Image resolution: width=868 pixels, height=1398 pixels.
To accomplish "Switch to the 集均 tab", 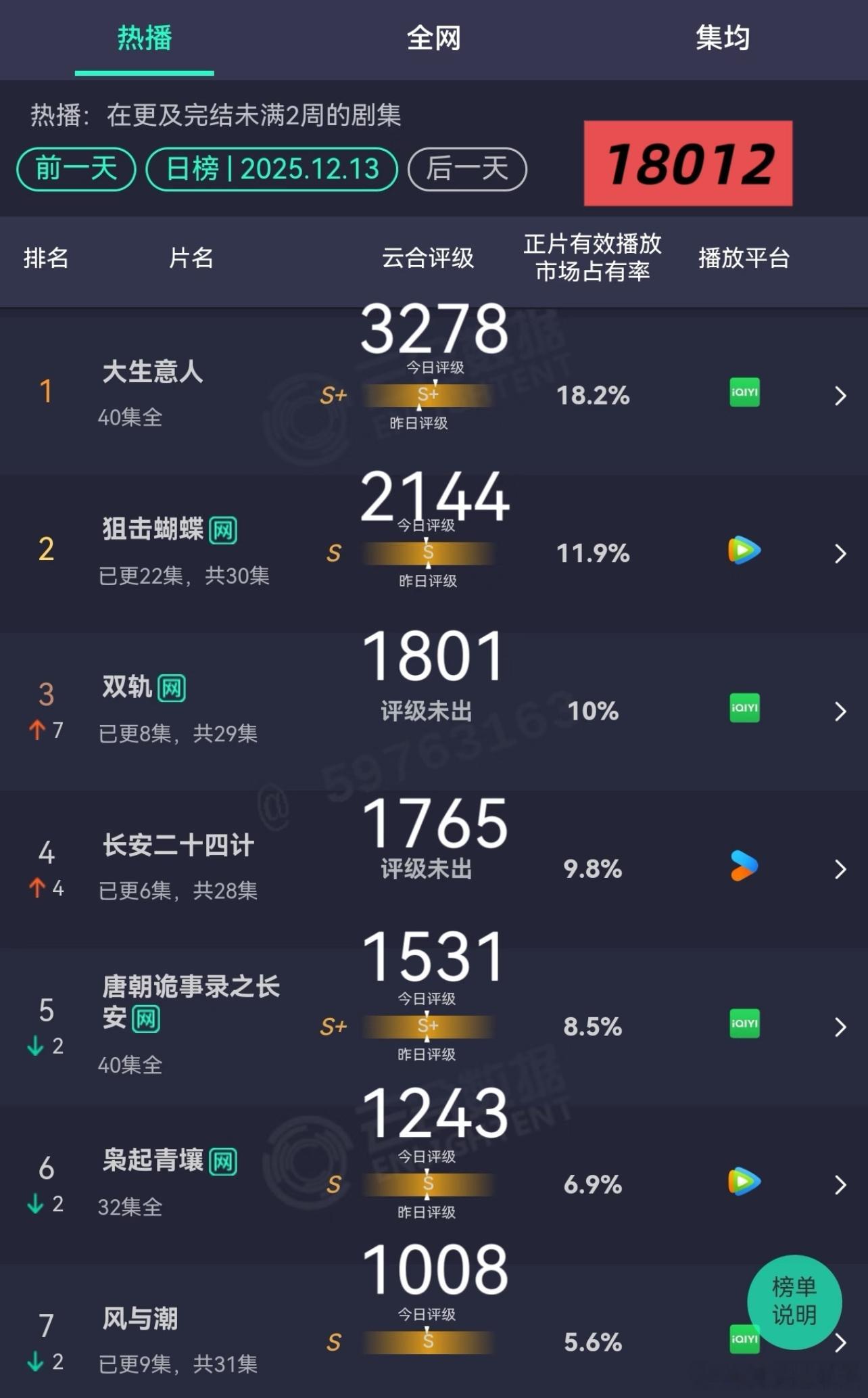I will point(723,39).
